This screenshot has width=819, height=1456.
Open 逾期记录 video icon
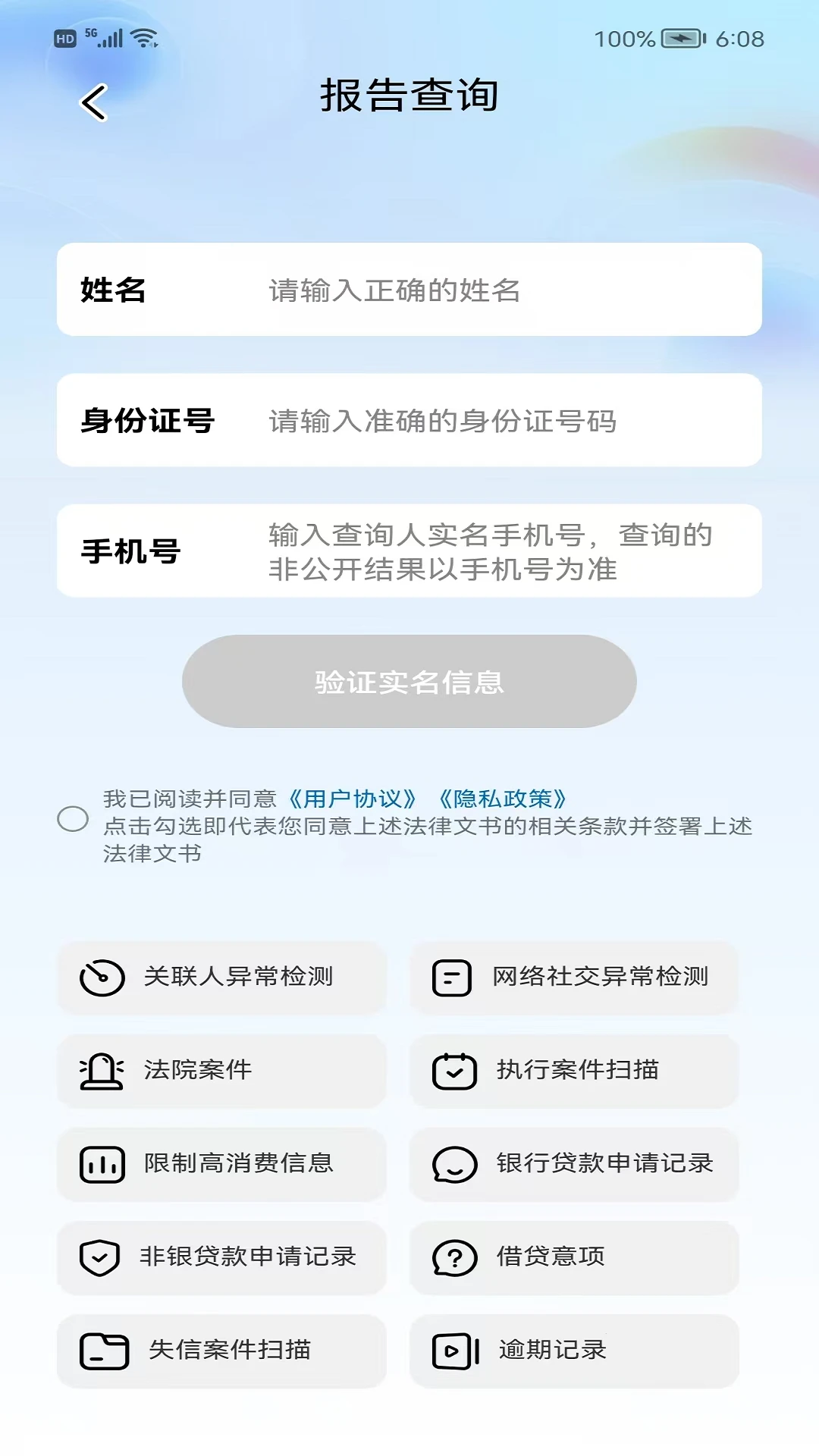coord(453,1351)
